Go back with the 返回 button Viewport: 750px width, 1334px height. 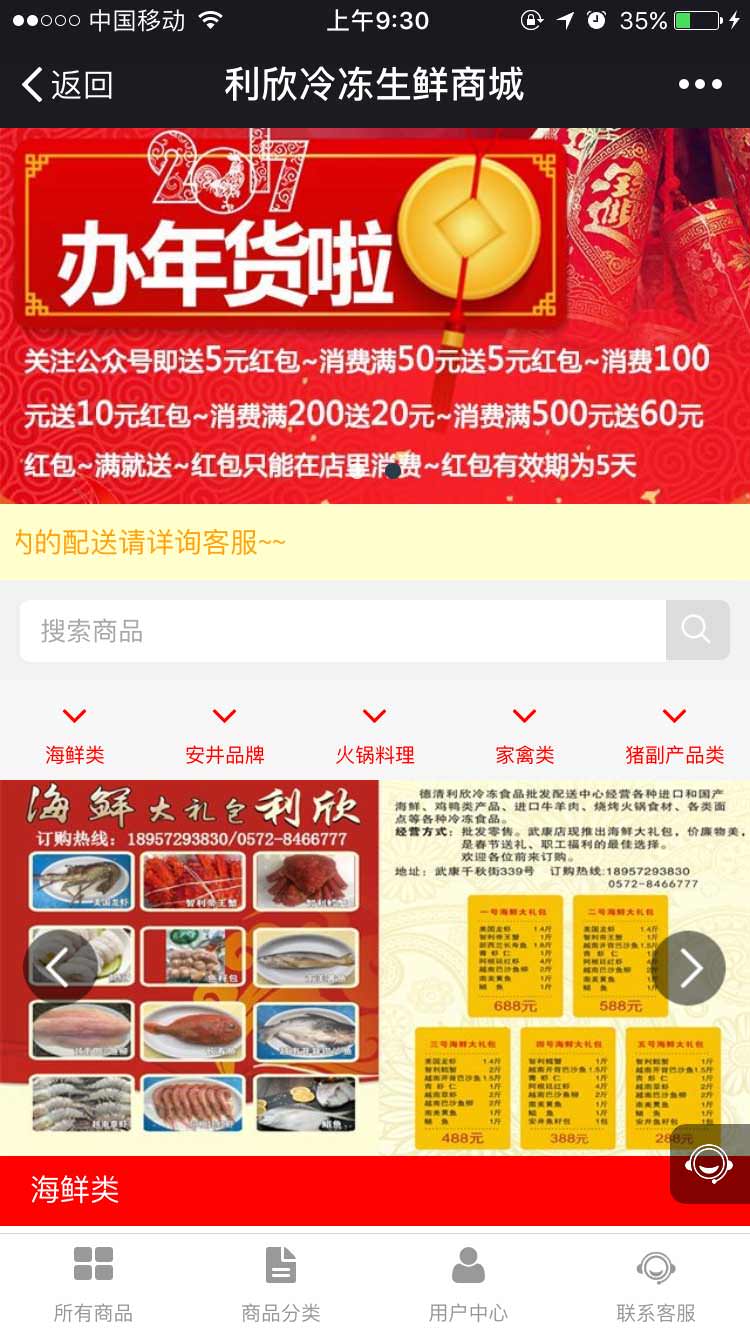click(68, 85)
